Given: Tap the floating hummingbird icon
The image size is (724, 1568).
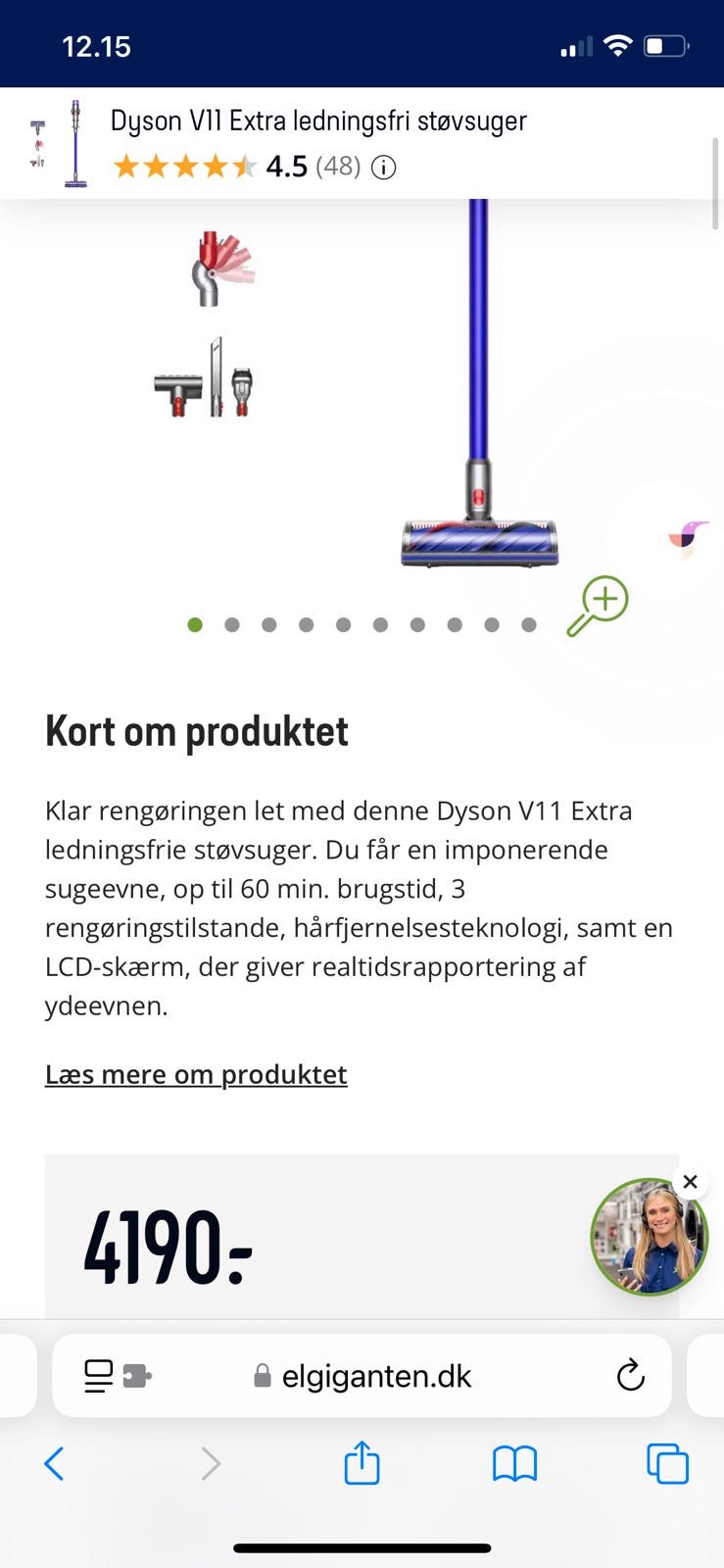Looking at the screenshot, I should pyautogui.click(x=689, y=537).
